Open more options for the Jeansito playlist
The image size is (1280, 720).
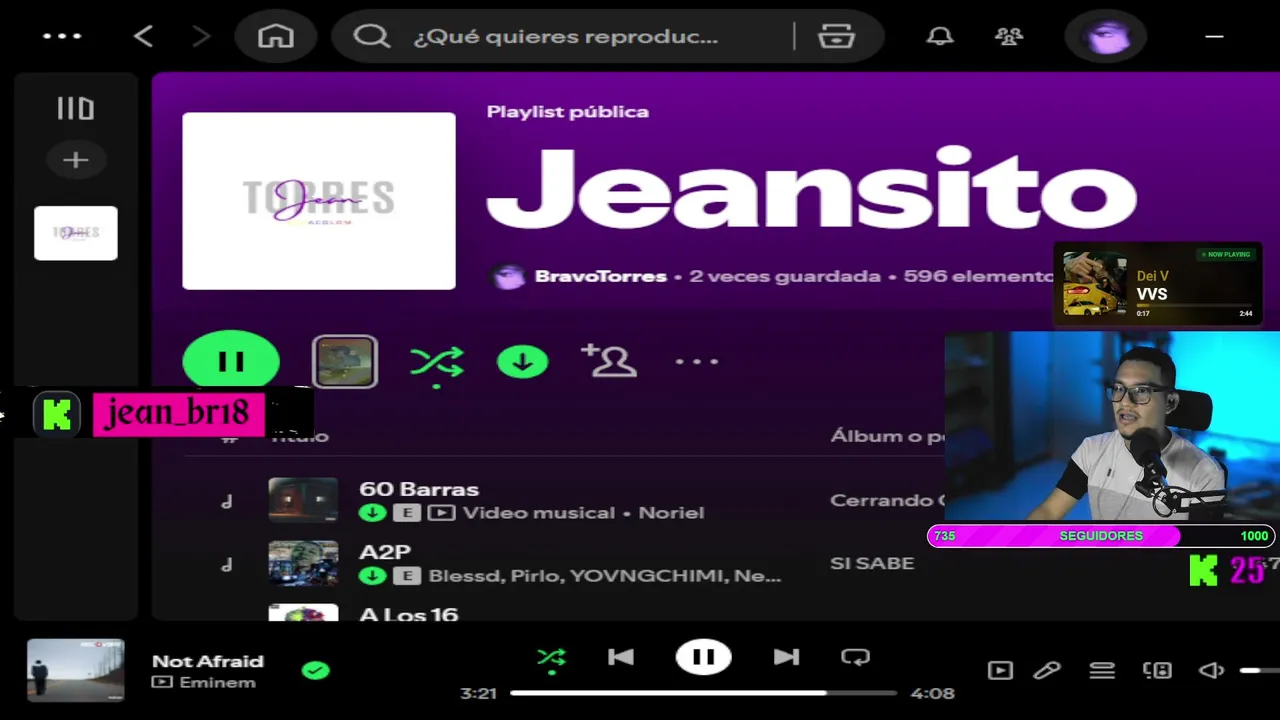coord(697,362)
